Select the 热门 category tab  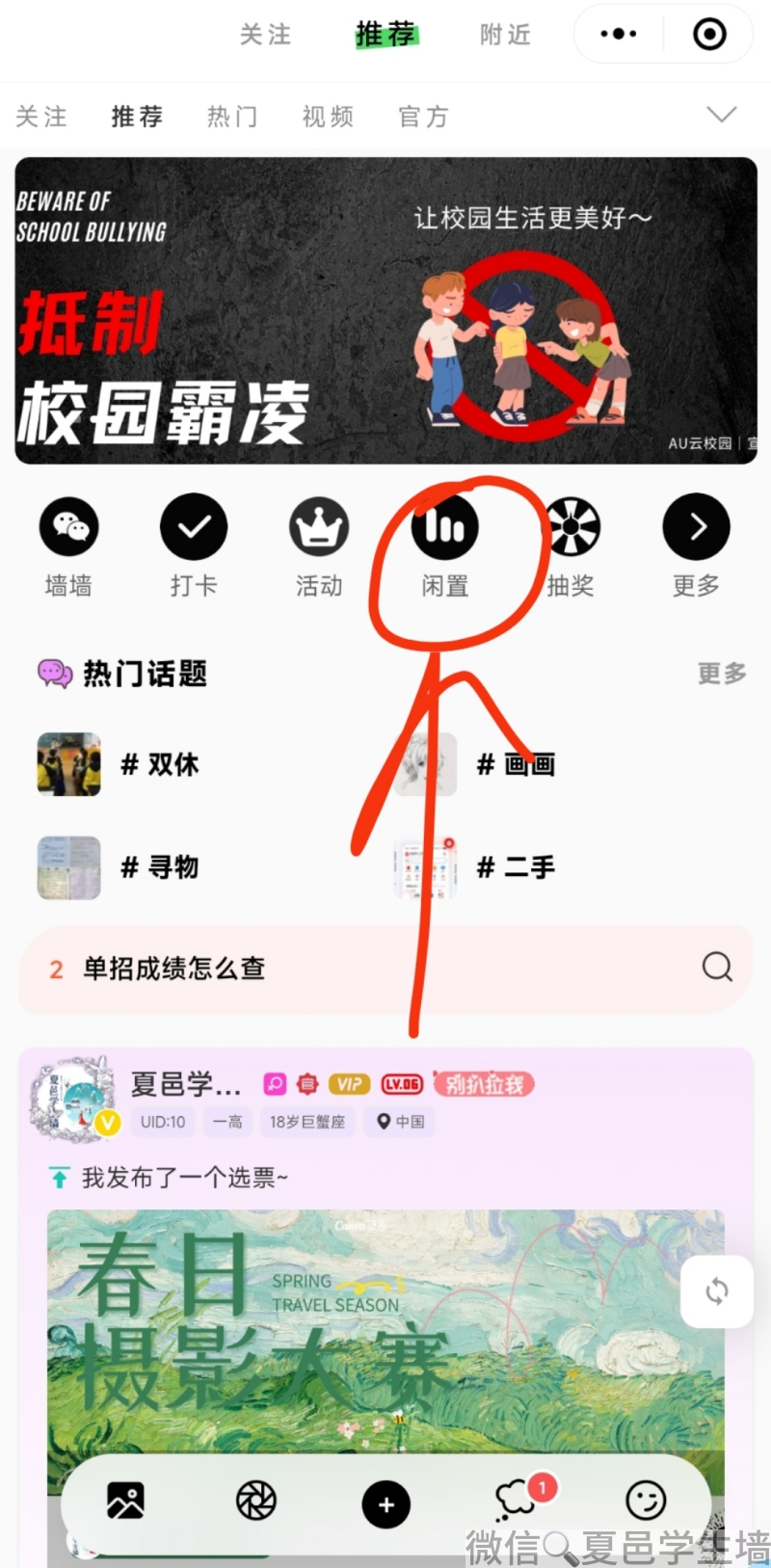(232, 118)
